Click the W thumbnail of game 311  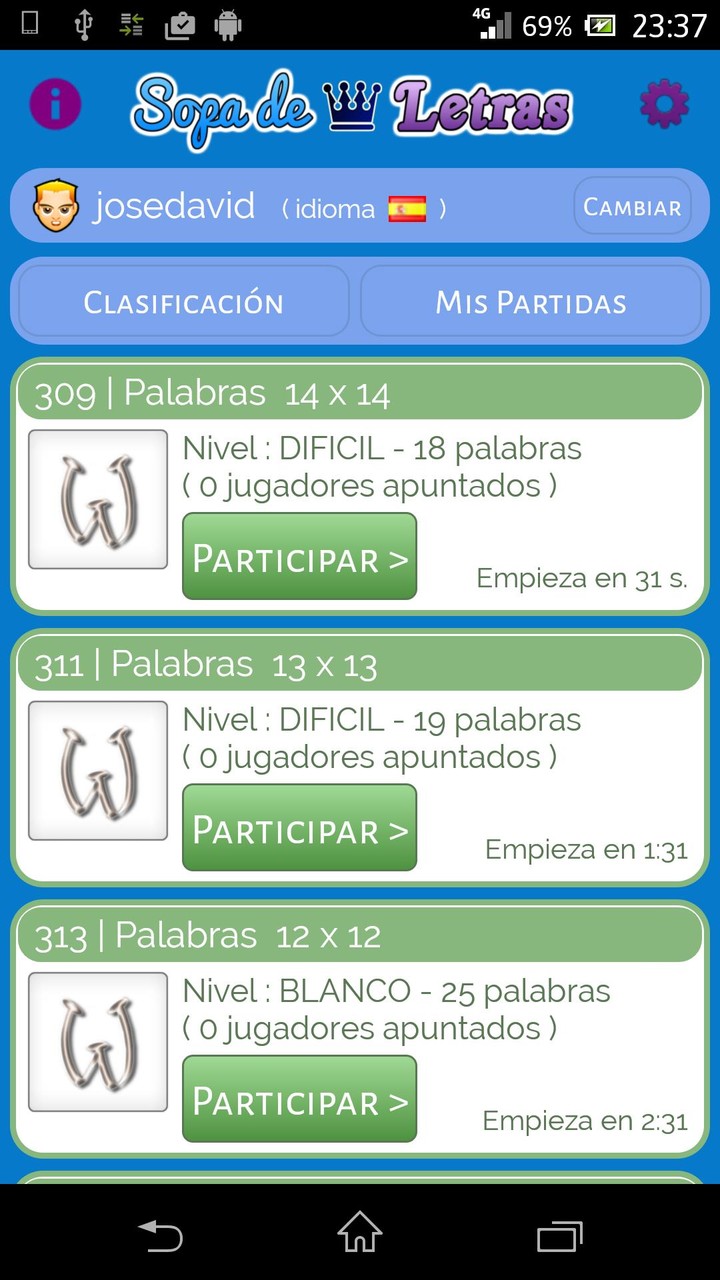click(x=97, y=769)
